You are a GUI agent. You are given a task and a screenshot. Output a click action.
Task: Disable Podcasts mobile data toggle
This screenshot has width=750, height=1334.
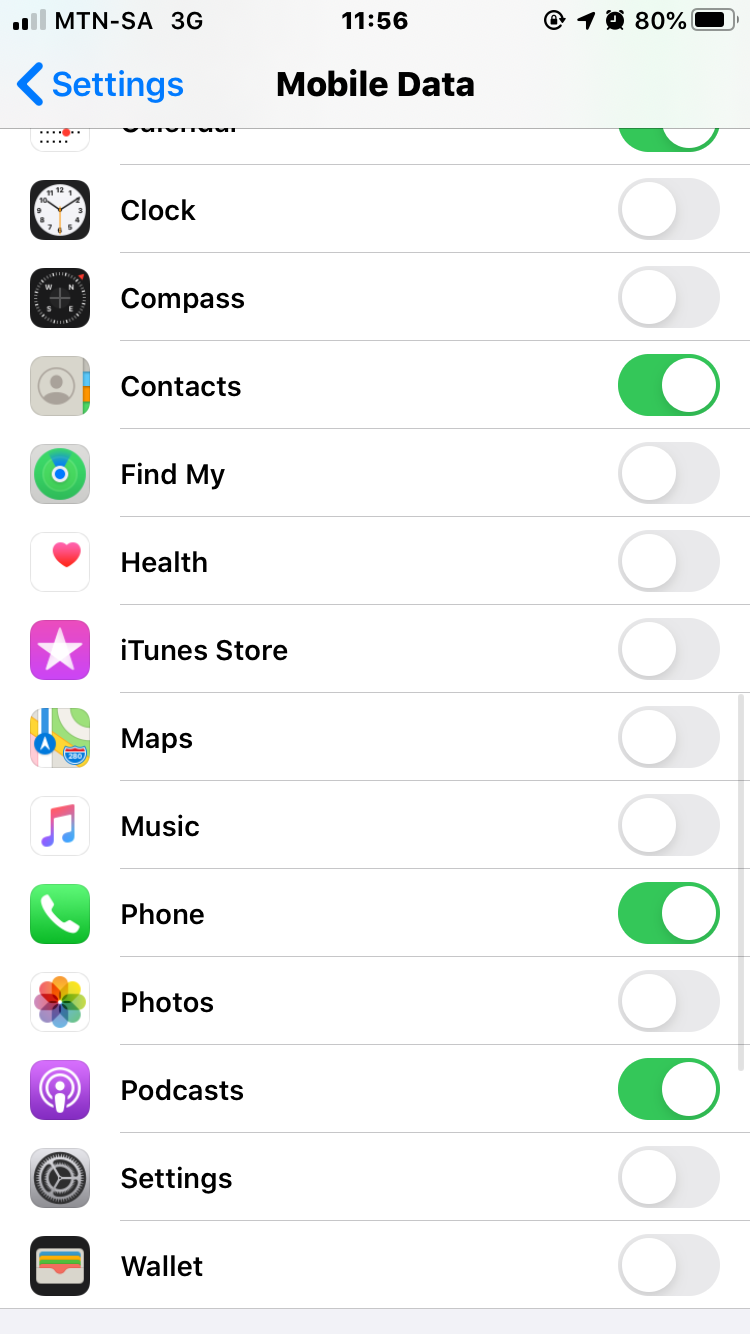click(668, 1090)
